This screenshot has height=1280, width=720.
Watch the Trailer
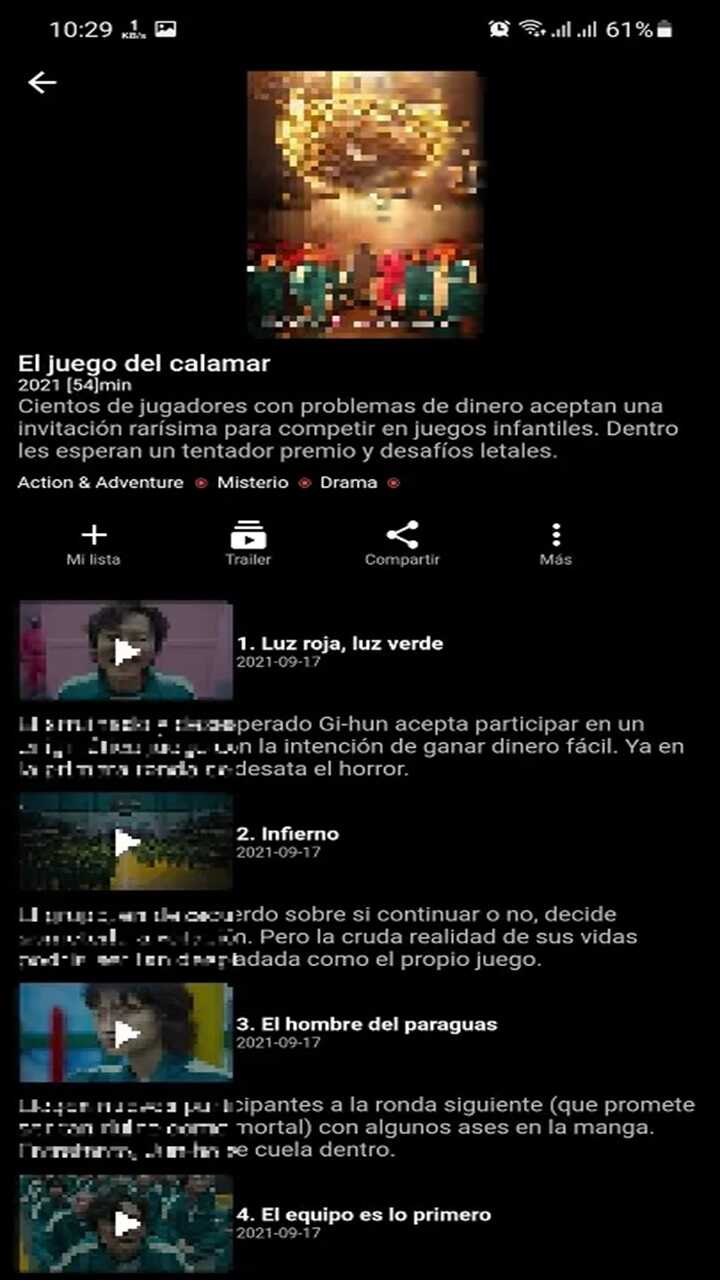pos(248,544)
